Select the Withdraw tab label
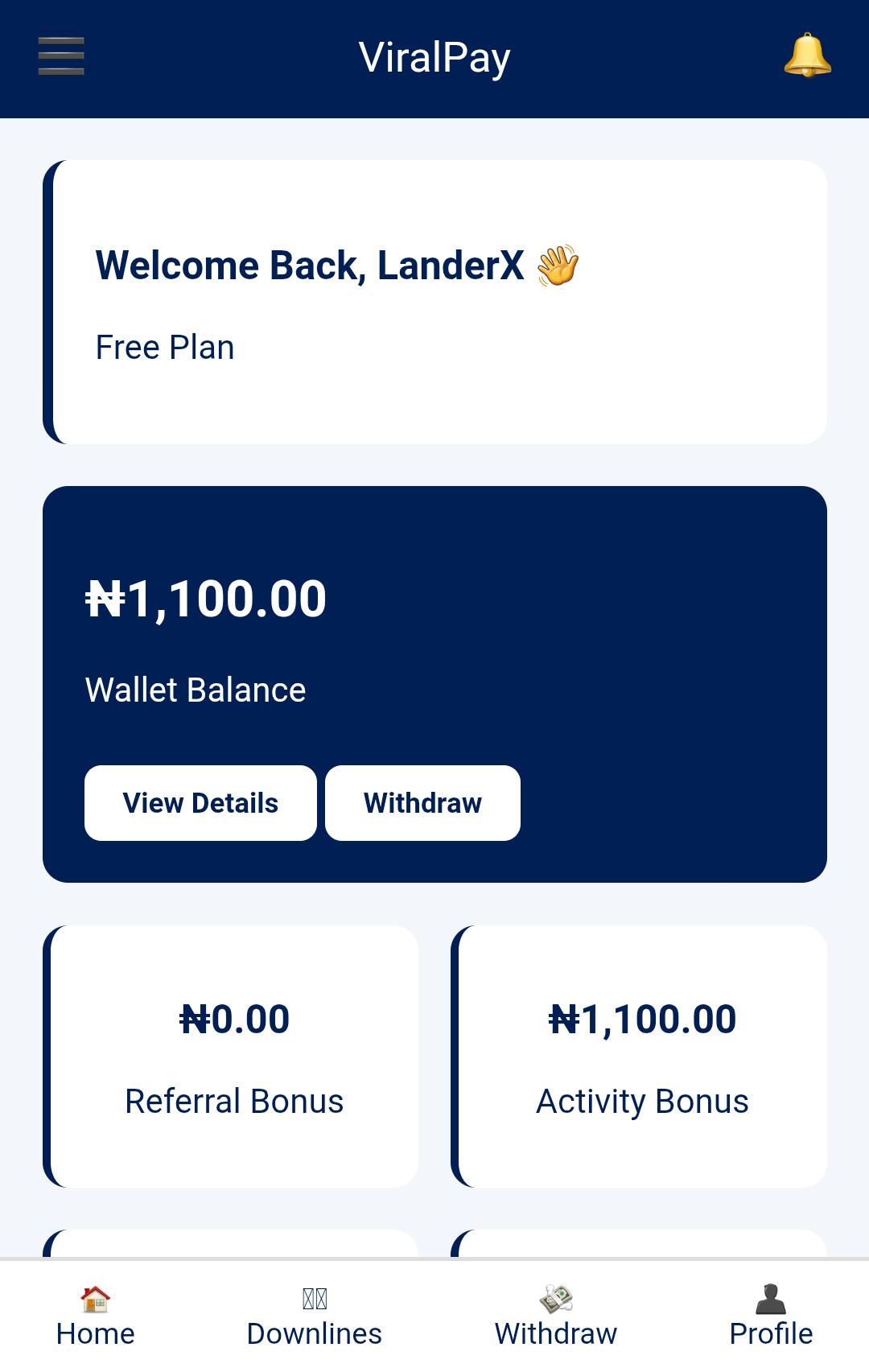Viewport: 869px width, 1372px height. pos(554,1333)
